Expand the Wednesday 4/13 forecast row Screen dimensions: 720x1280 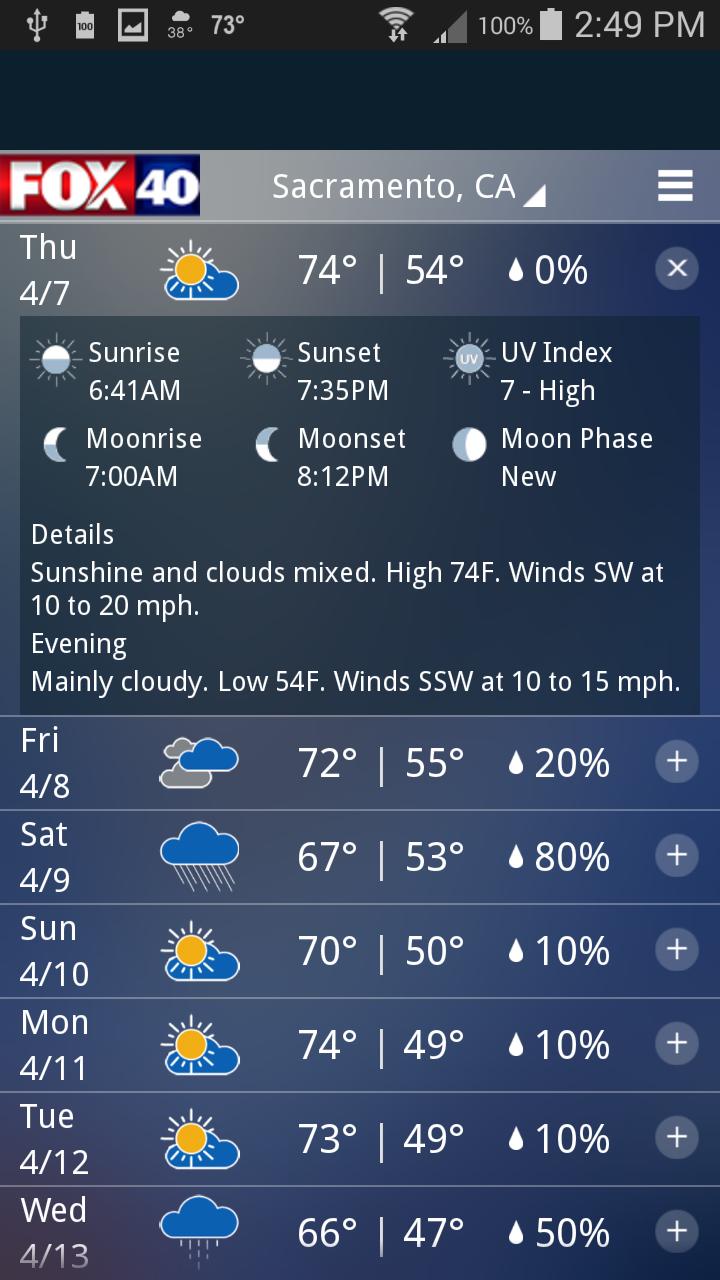click(x=677, y=1232)
